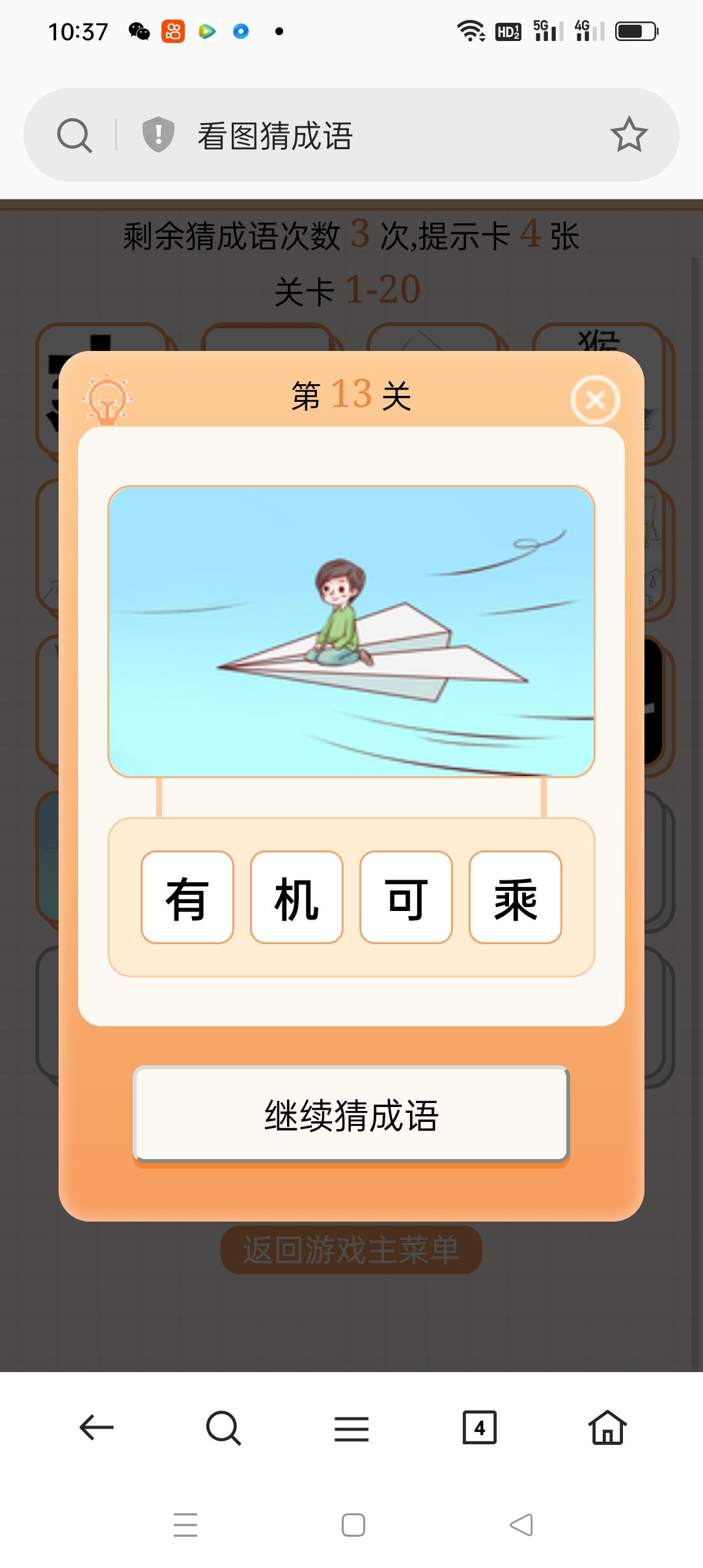Close the level 13 dialog

[x=595, y=400]
